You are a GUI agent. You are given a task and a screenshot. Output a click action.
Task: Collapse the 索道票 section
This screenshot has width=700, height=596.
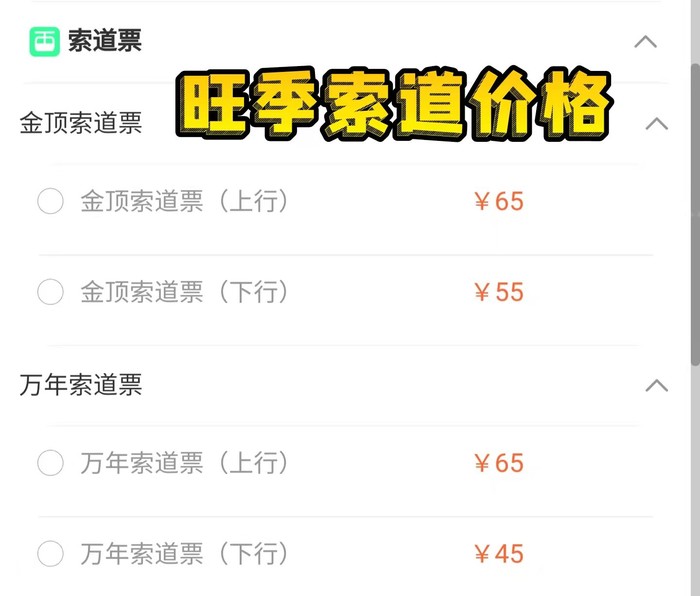pyautogui.click(x=646, y=42)
